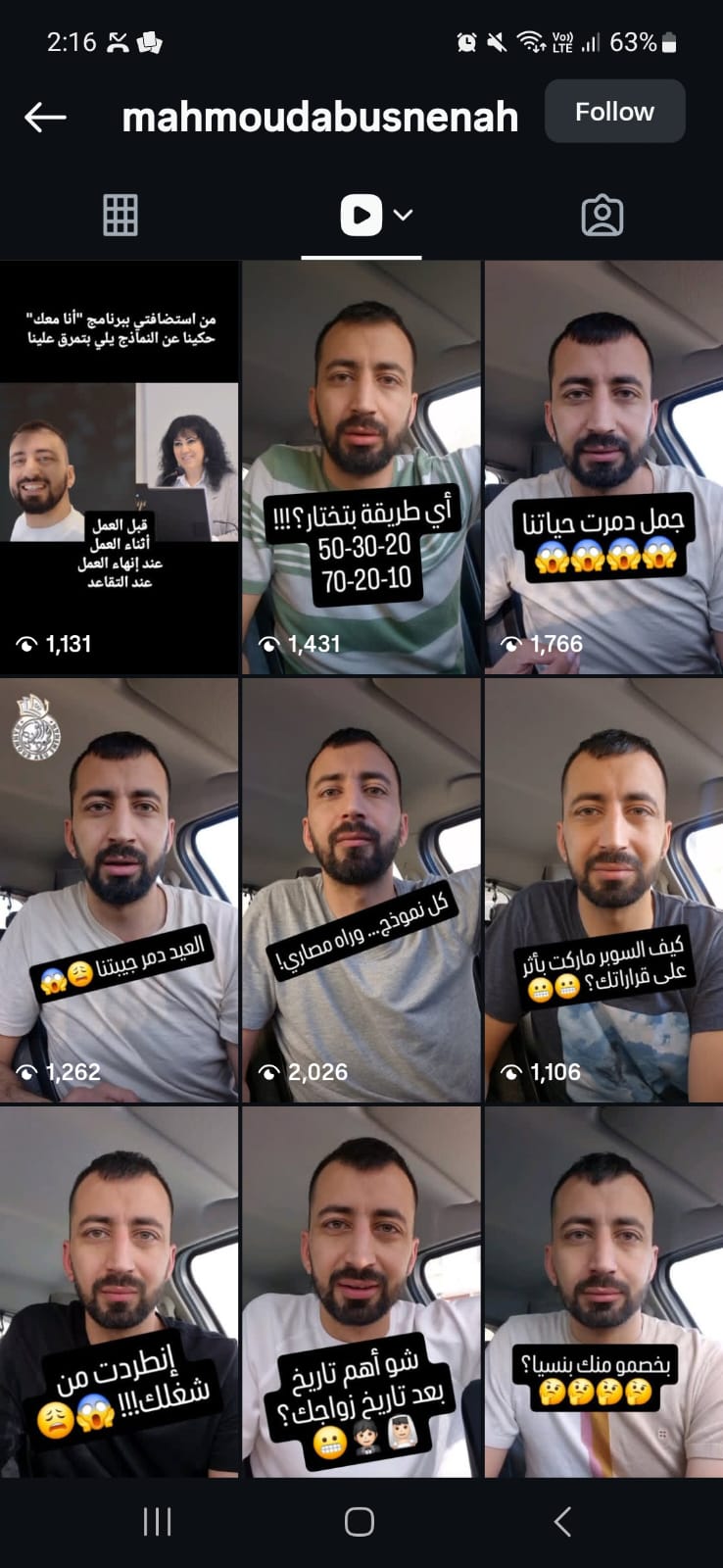Go back with the top-left arrow
The width and height of the screenshot is (723, 1568).
click(45, 118)
